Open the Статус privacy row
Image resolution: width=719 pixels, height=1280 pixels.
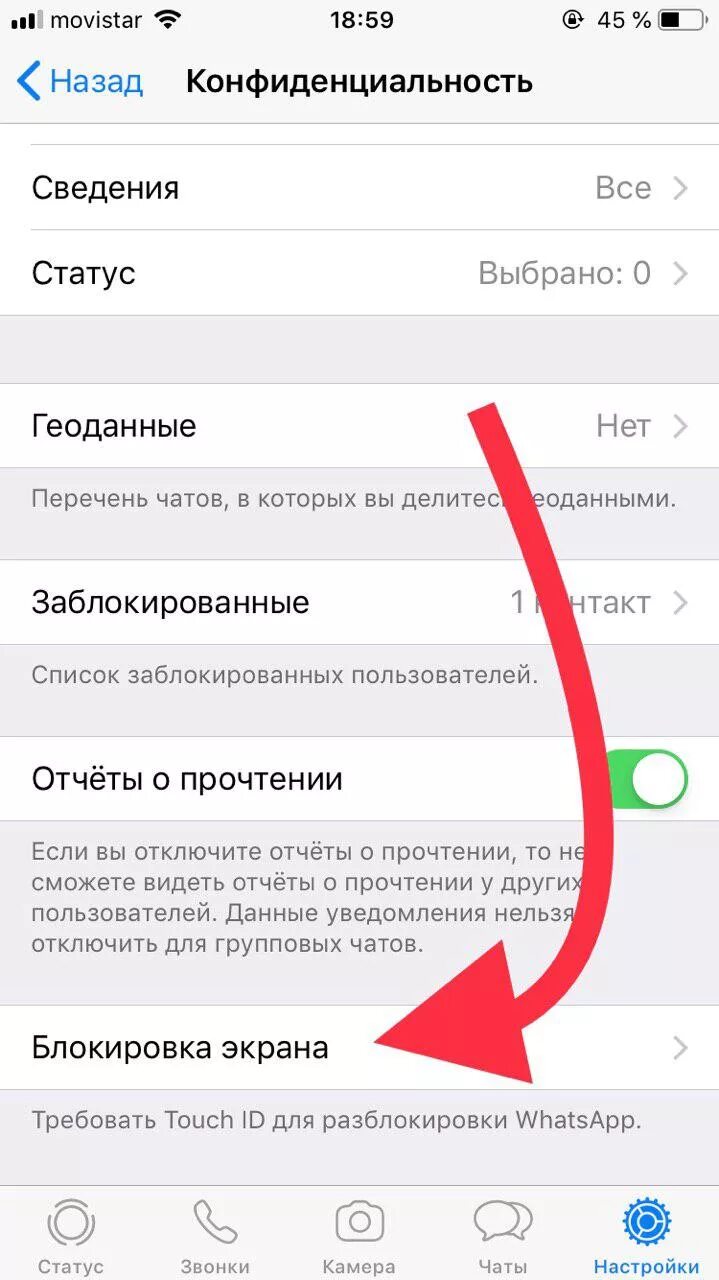(359, 273)
